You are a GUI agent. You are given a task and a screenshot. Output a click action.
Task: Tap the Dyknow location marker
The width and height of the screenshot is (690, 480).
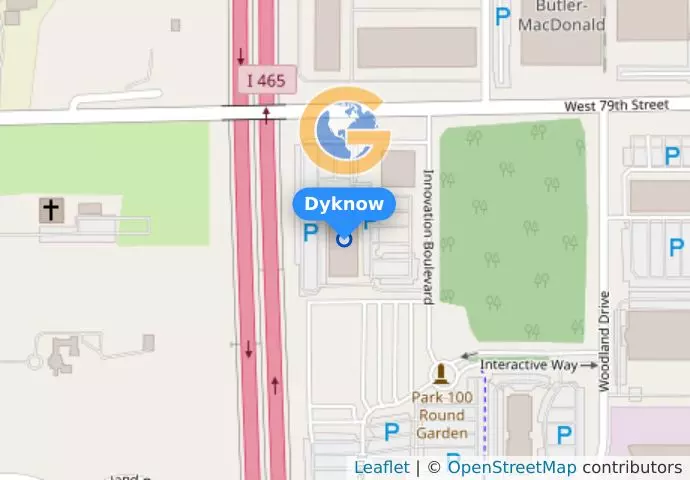pos(344,239)
